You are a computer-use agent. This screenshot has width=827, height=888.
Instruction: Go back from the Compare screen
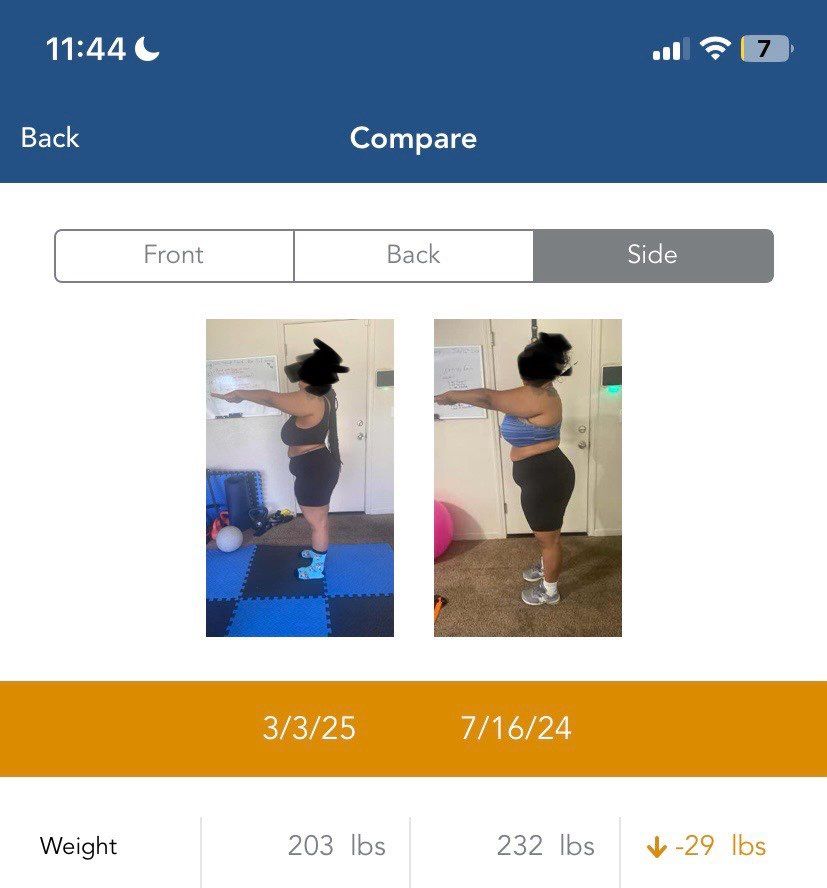click(50, 138)
